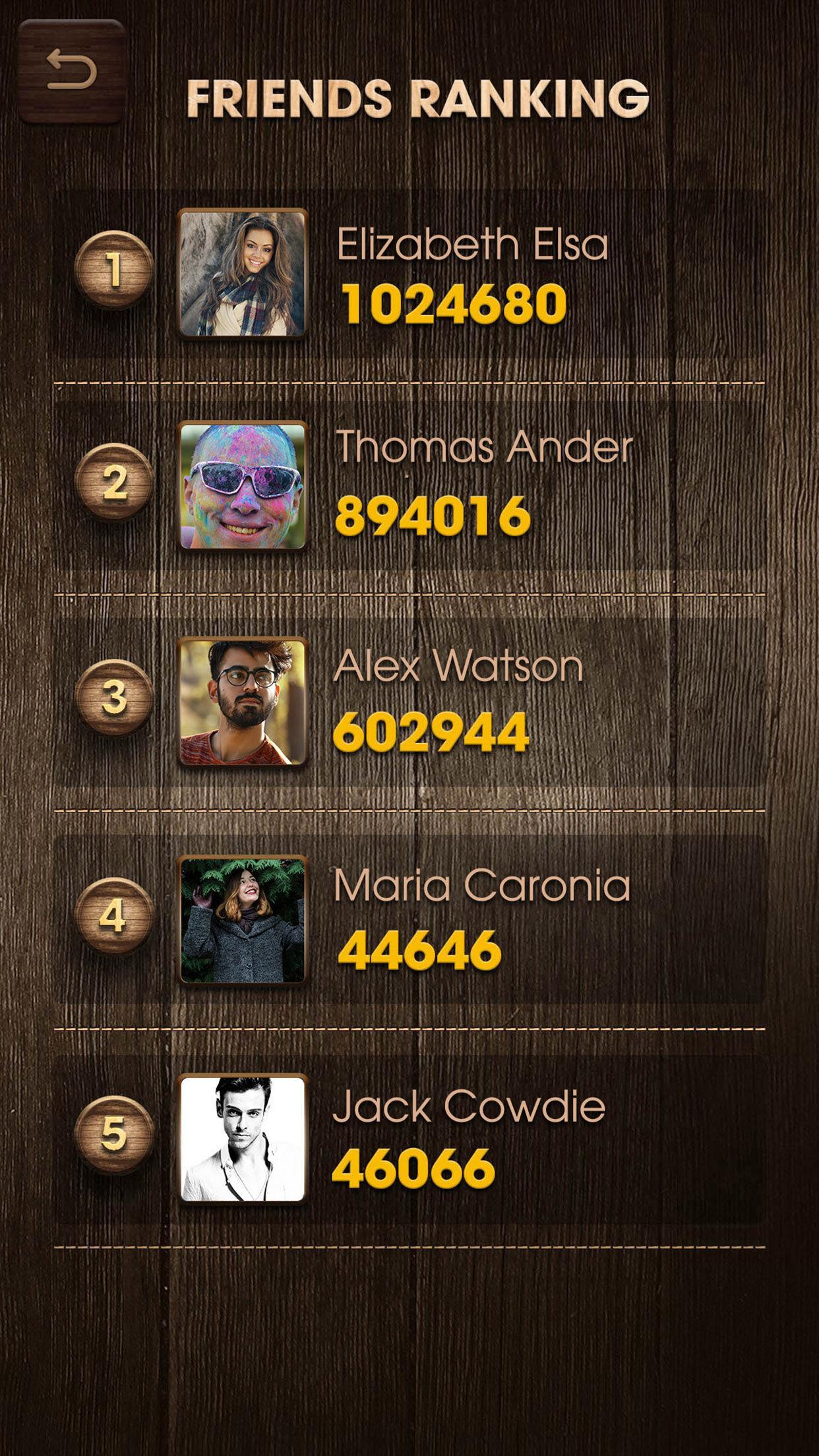The image size is (819, 1456).
Task: Select Alex Watson's ranking row
Action: tap(409, 702)
